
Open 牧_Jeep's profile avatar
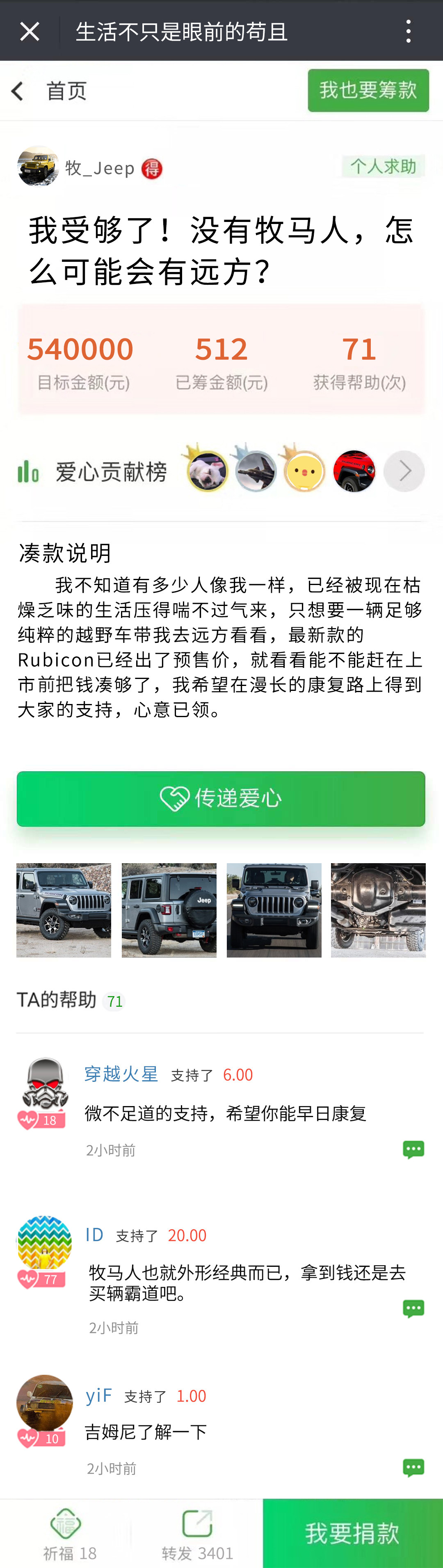(38, 166)
